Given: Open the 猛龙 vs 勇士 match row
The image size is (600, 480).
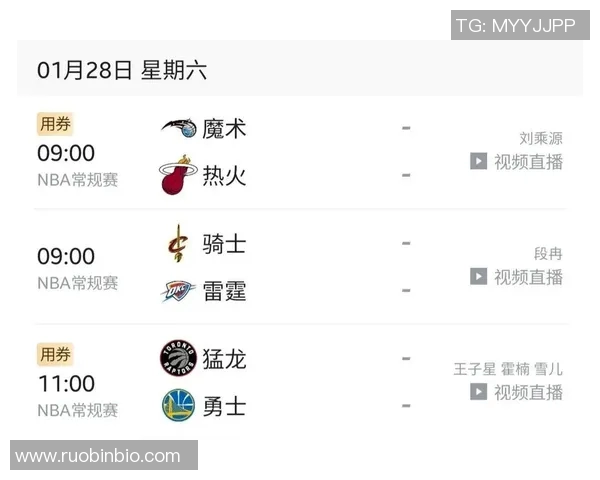Looking at the screenshot, I should coord(300,382).
